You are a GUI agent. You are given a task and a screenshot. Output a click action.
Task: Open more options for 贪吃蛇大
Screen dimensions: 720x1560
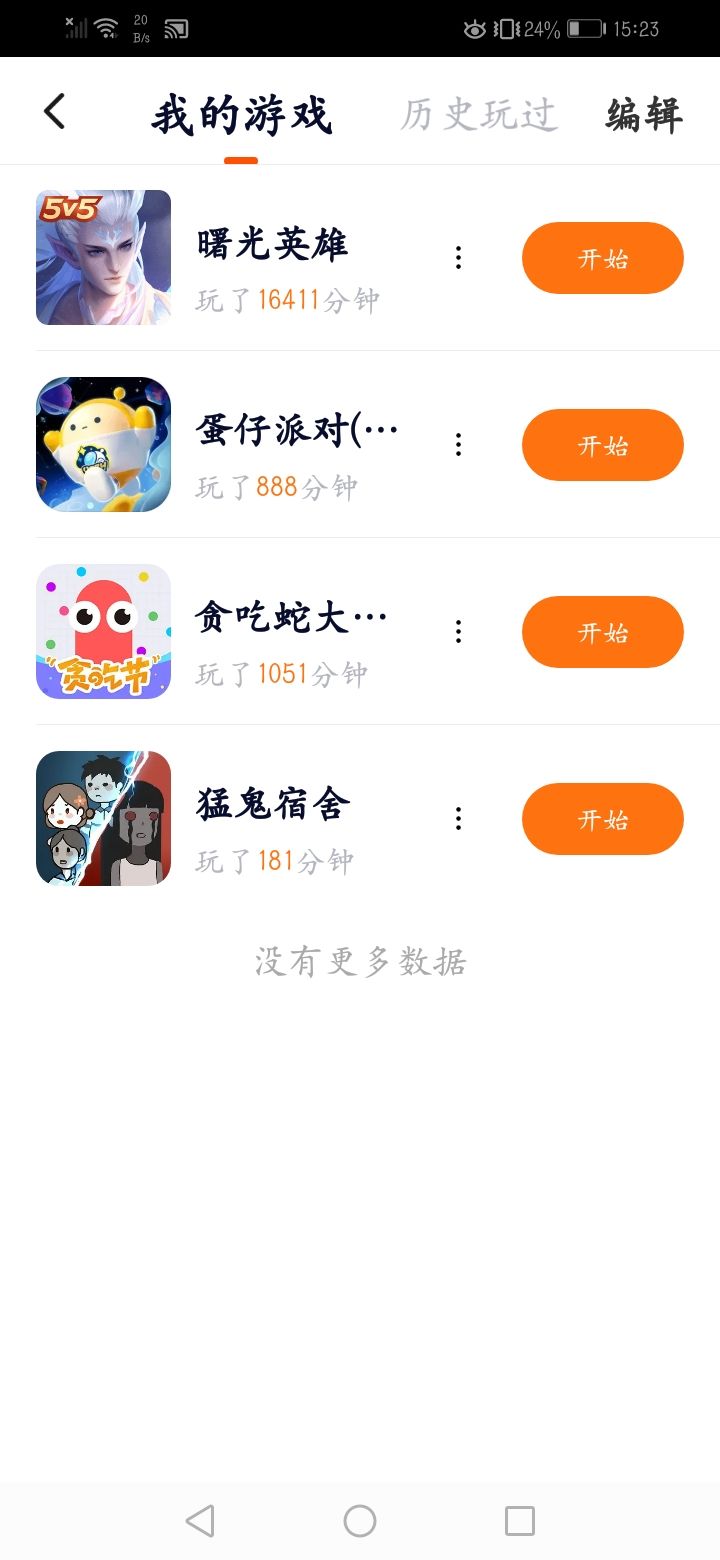click(x=458, y=632)
